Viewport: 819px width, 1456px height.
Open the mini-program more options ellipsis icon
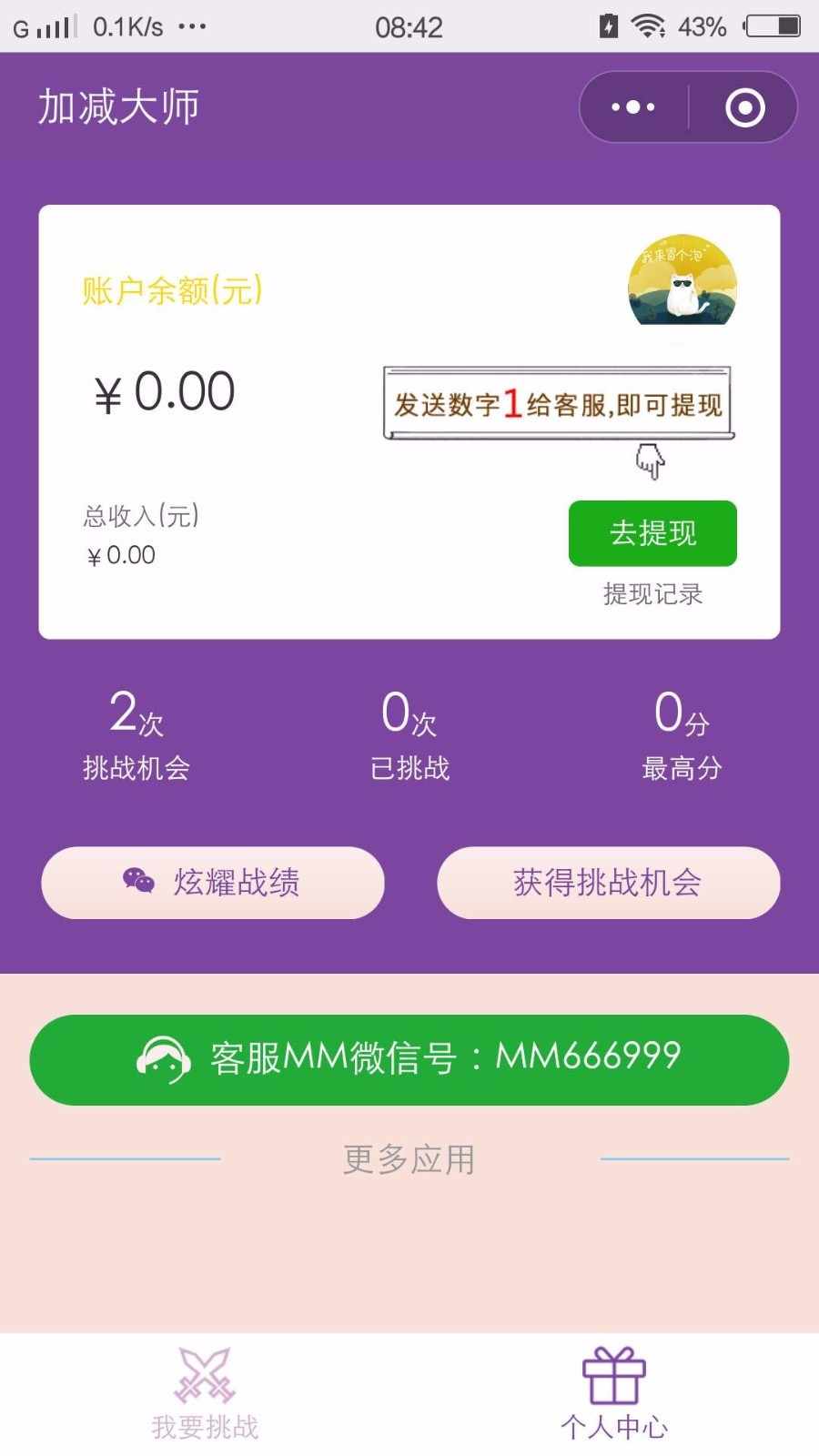[x=632, y=106]
